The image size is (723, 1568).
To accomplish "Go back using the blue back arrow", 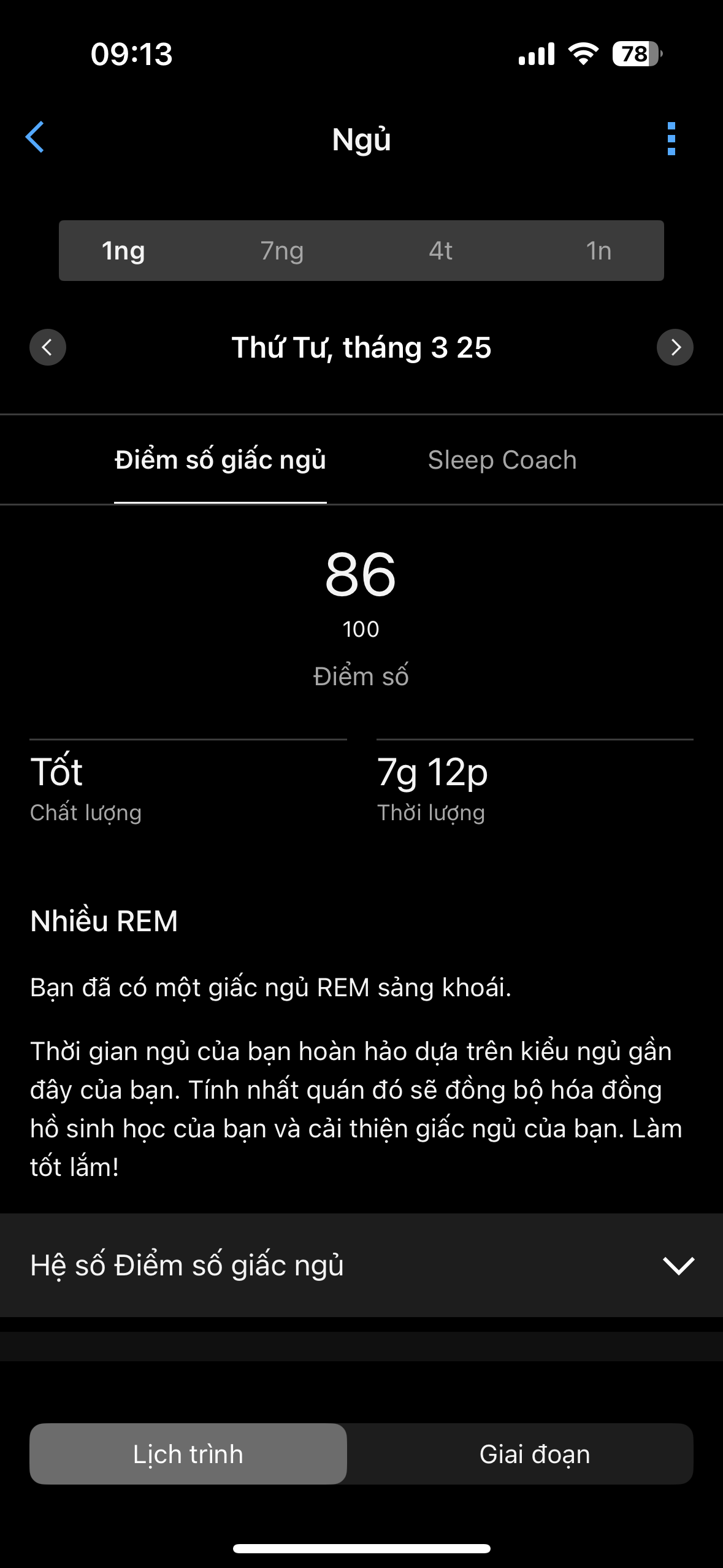I will tap(35, 138).
